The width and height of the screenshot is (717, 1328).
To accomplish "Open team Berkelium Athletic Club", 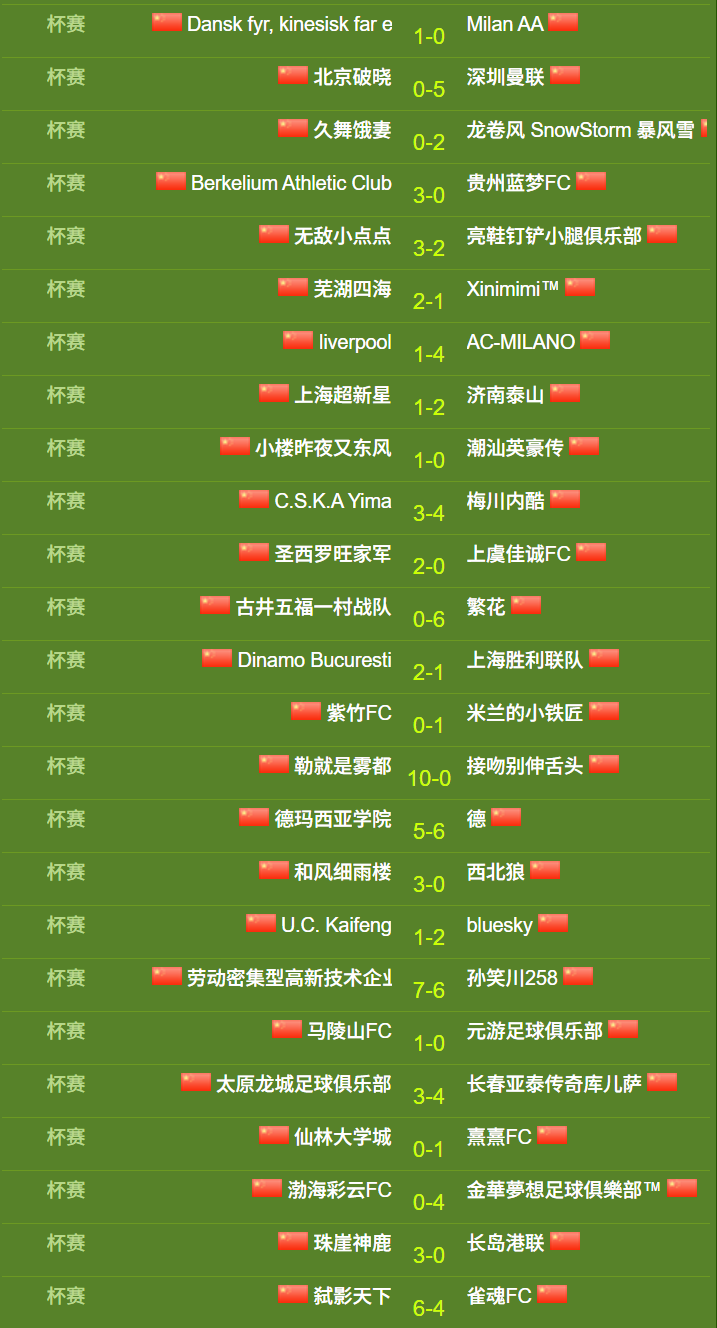I will click(291, 183).
